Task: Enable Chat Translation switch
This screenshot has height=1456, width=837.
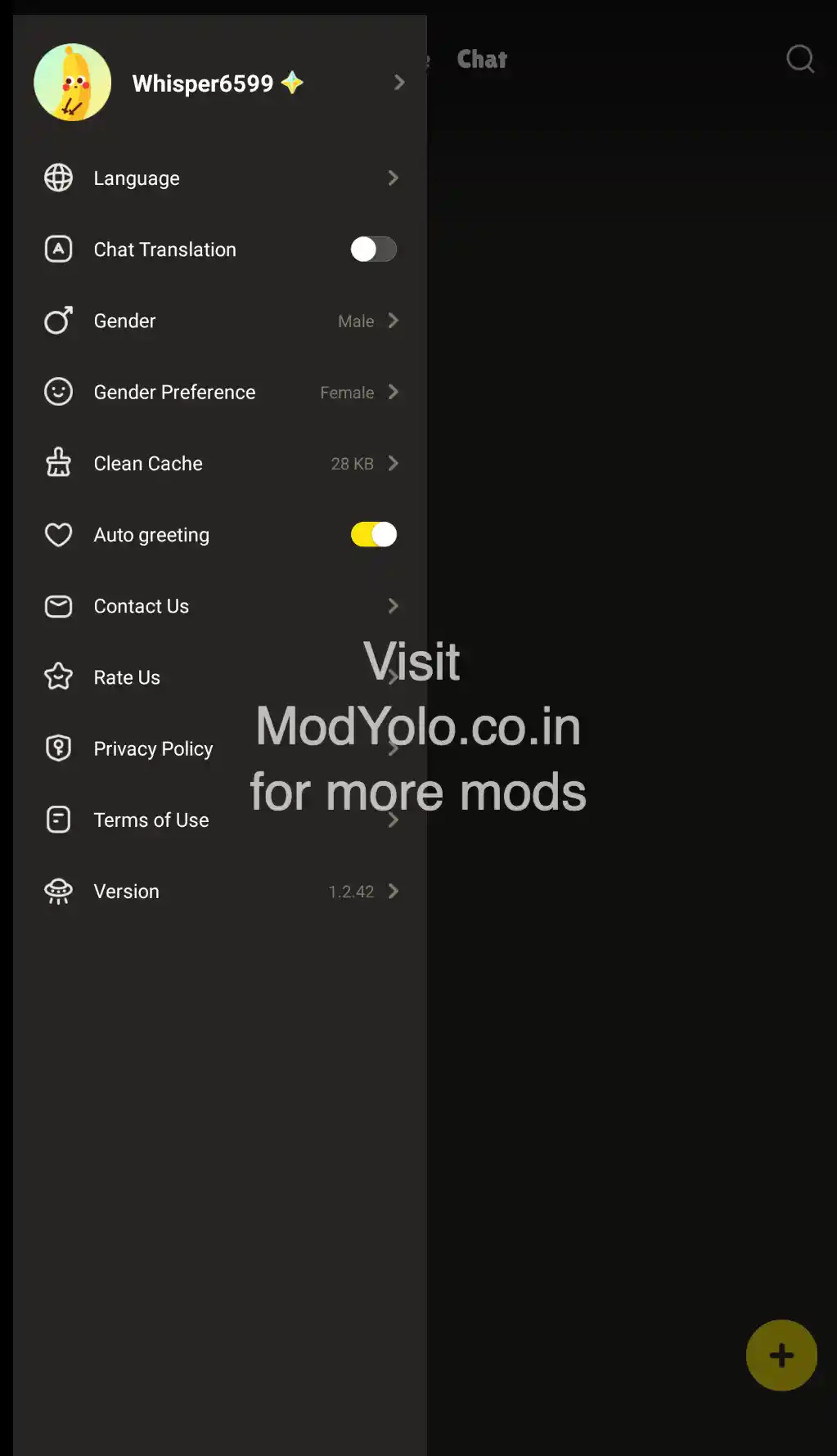Action: pyautogui.click(x=373, y=249)
